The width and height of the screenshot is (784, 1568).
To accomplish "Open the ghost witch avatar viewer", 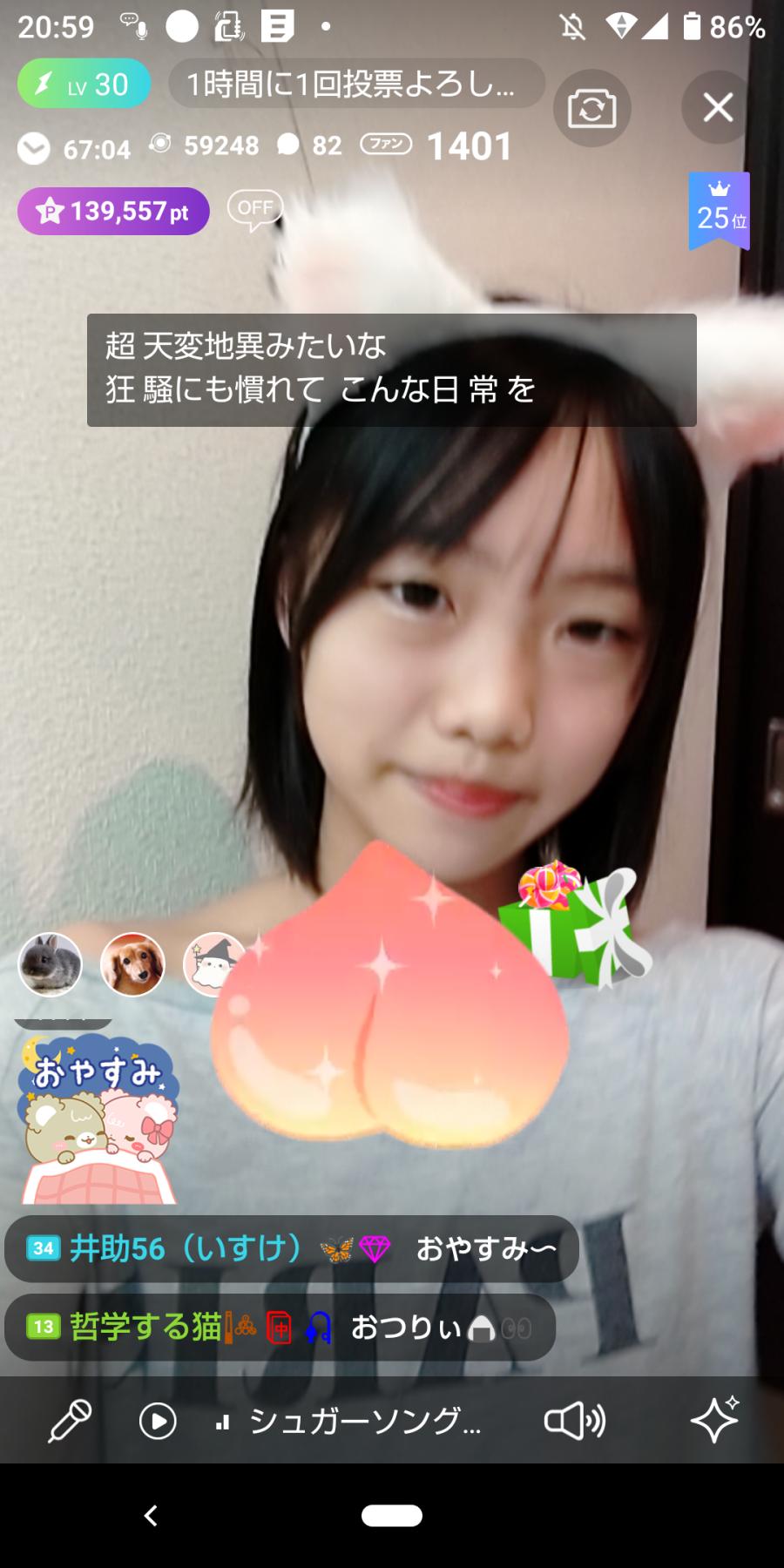I will pos(212,964).
